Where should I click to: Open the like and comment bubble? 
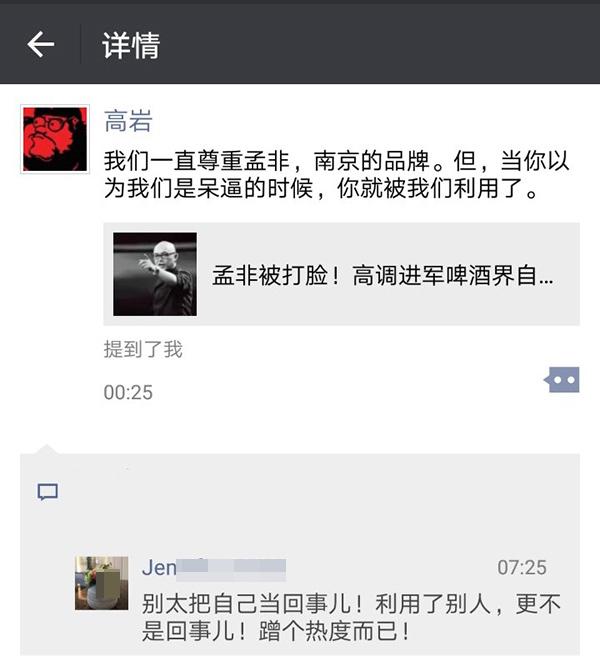pyautogui.click(x=561, y=380)
